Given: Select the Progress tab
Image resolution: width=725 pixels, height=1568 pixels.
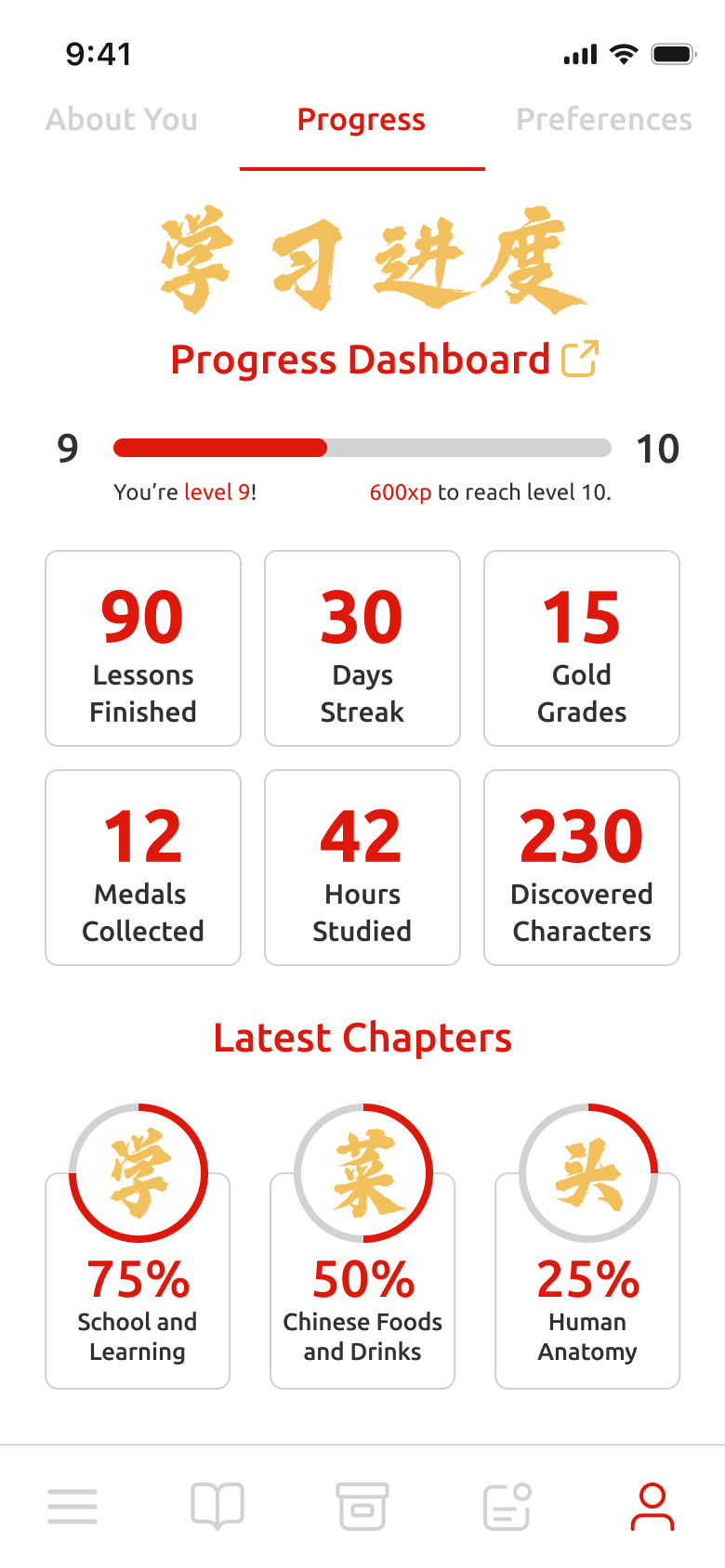Looking at the screenshot, I should [x=362, y=120].
